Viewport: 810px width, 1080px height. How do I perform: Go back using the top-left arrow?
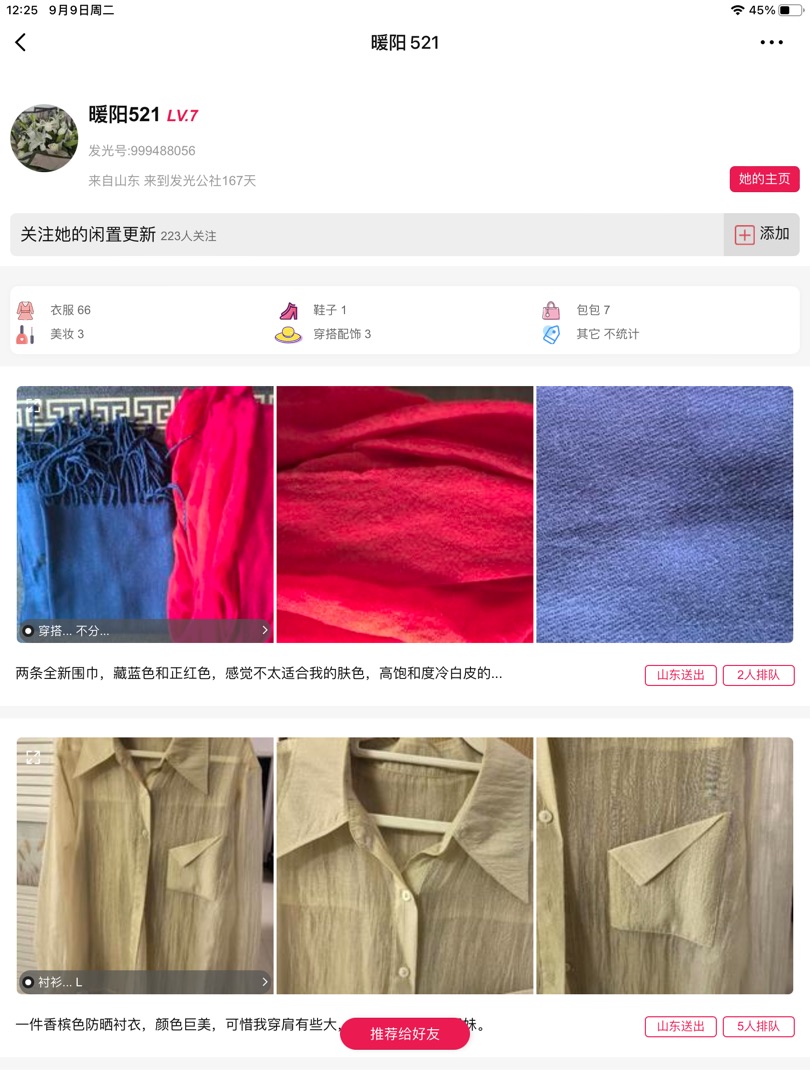pos(21,42)
